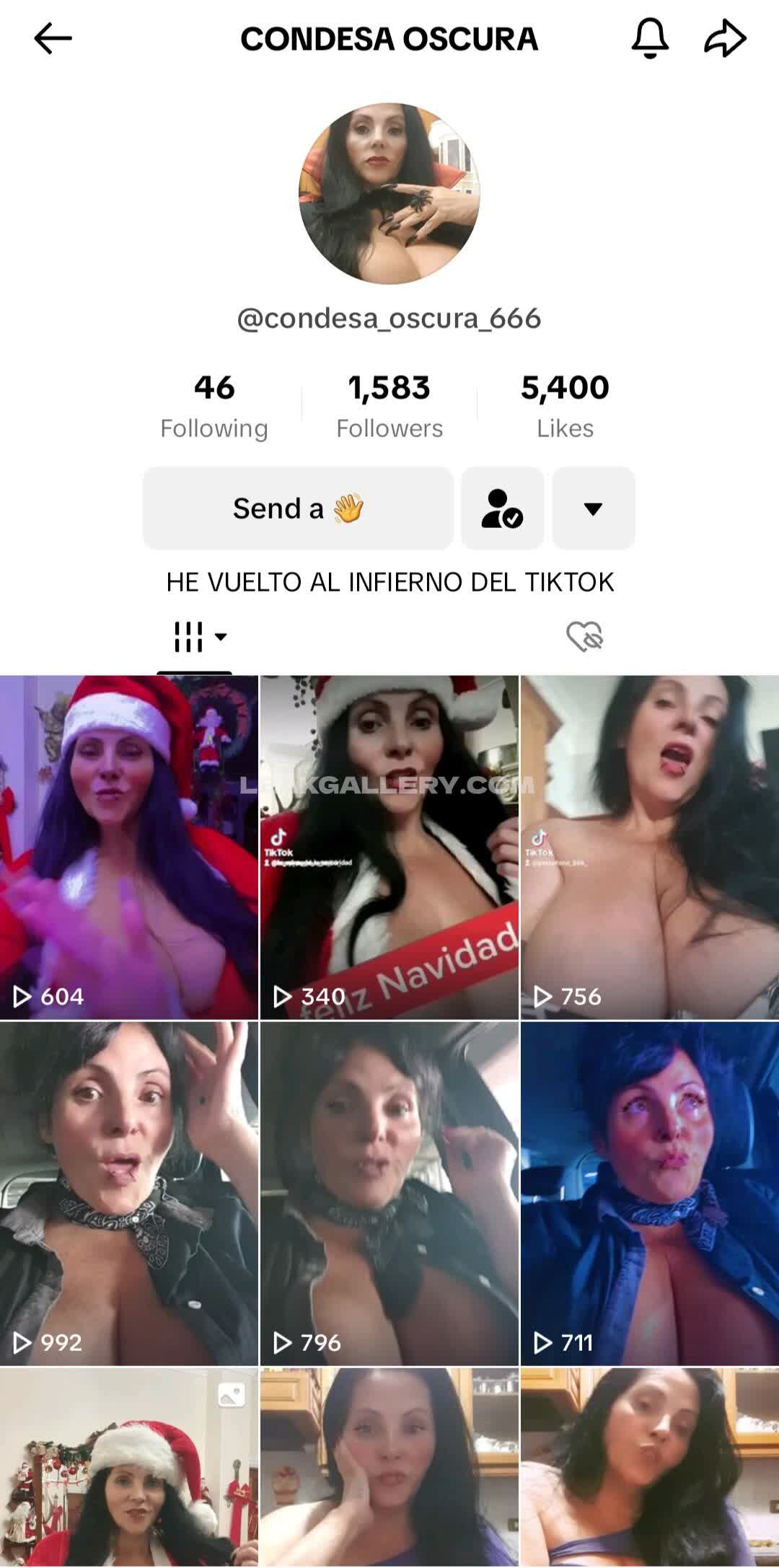Play the video with 711 views
Viewport: 779px width, 1568px height.
tap(650, 1194)
